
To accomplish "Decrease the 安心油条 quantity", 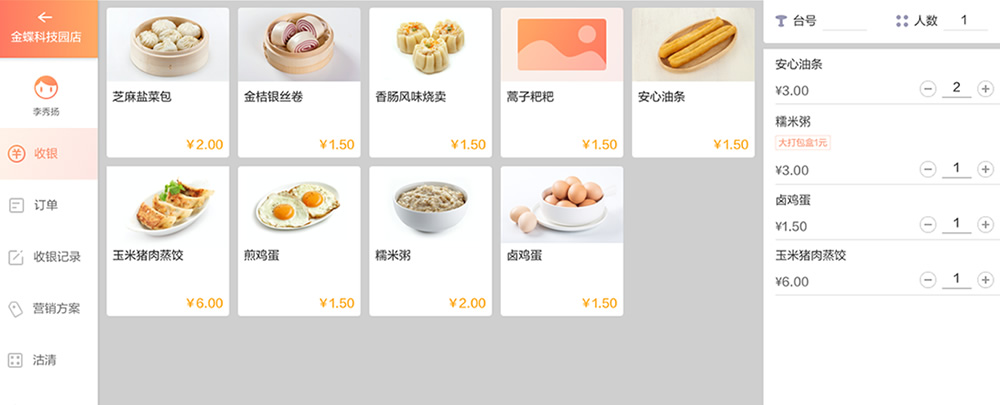I will tap(928, 89).
